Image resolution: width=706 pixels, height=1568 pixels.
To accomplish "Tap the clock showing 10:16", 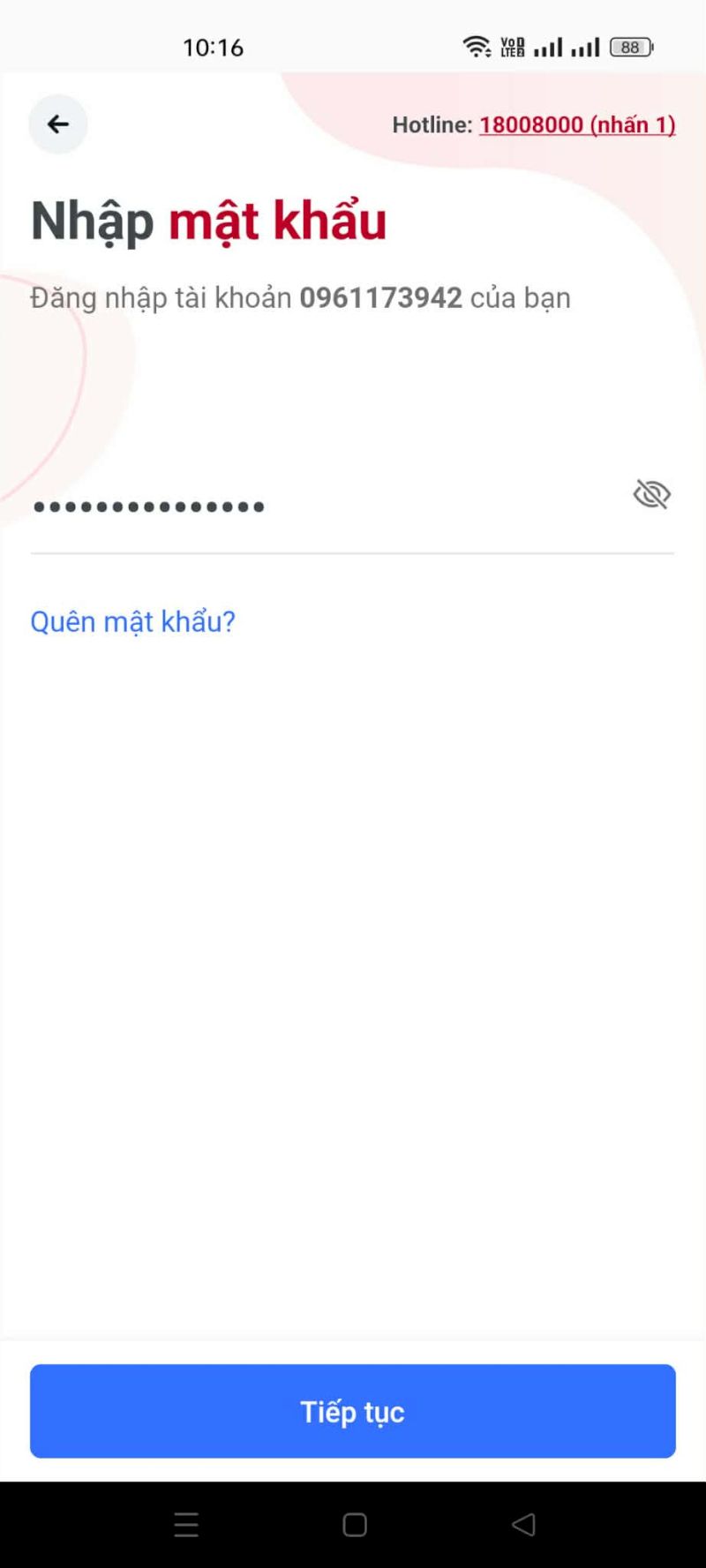I will pos(214,48).
